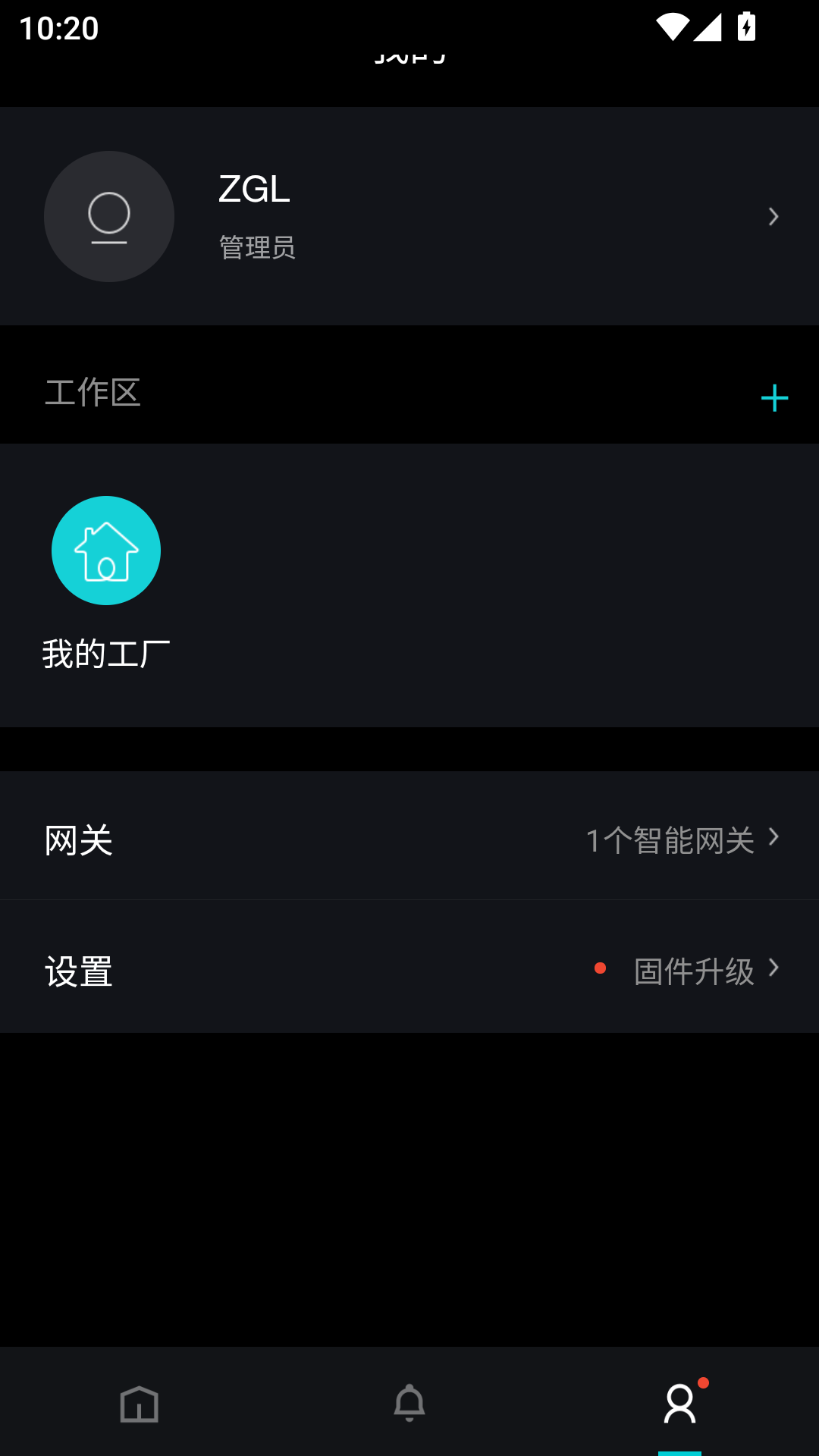Tap the 管理员 admin label under ZGL
819x1456 pixels.
point(256,248)
